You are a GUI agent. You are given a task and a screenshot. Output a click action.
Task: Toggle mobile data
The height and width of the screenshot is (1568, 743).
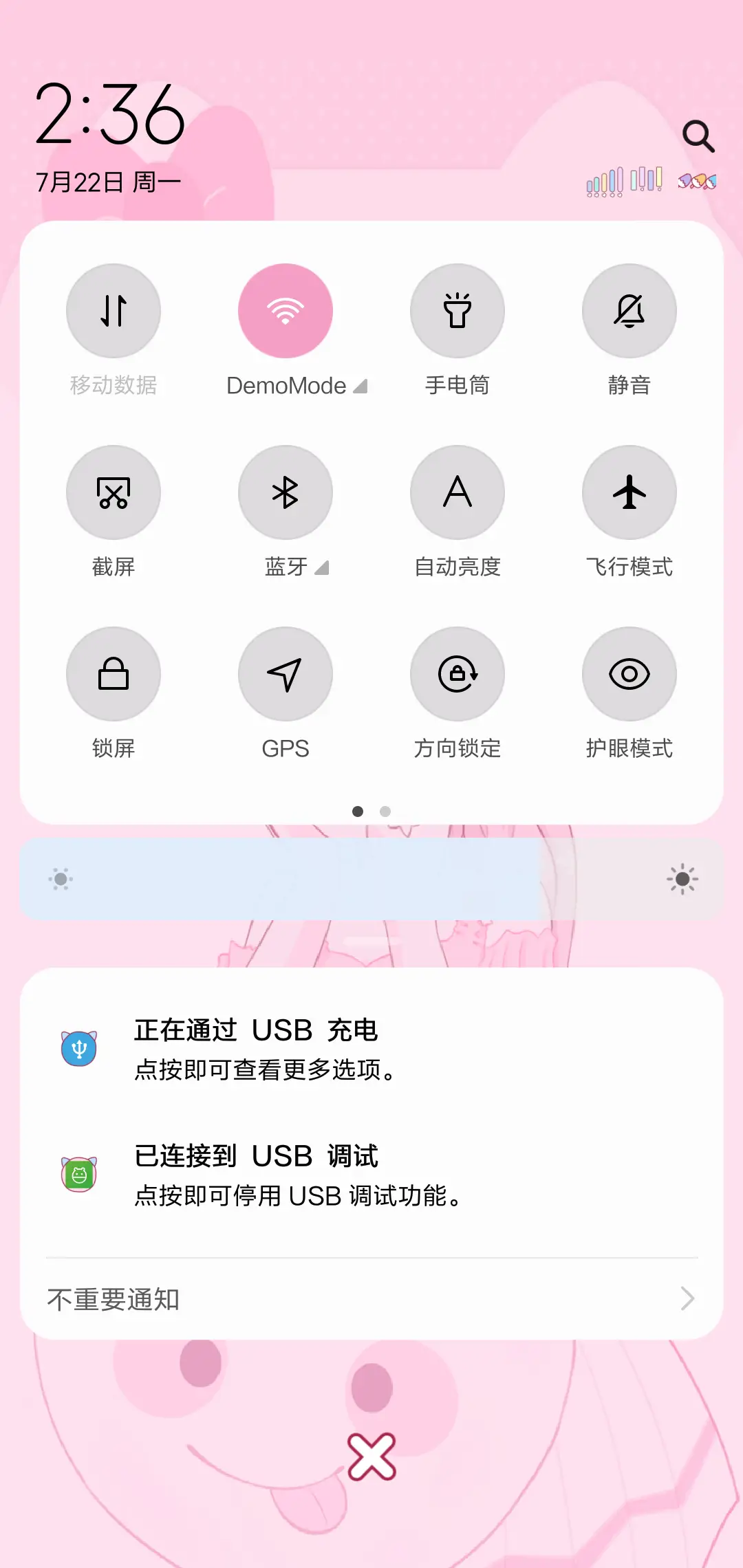click(114, 311)
